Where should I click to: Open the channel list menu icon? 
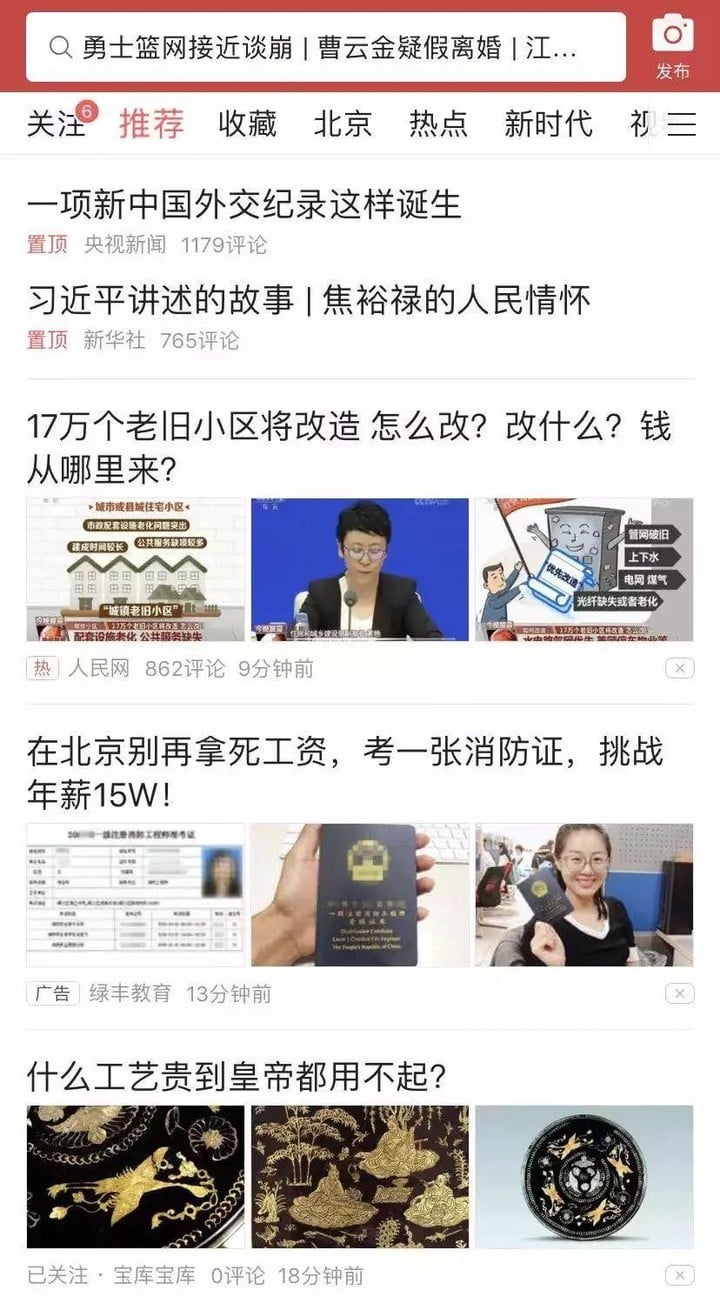pyautogui.click(x=683, y=123)
